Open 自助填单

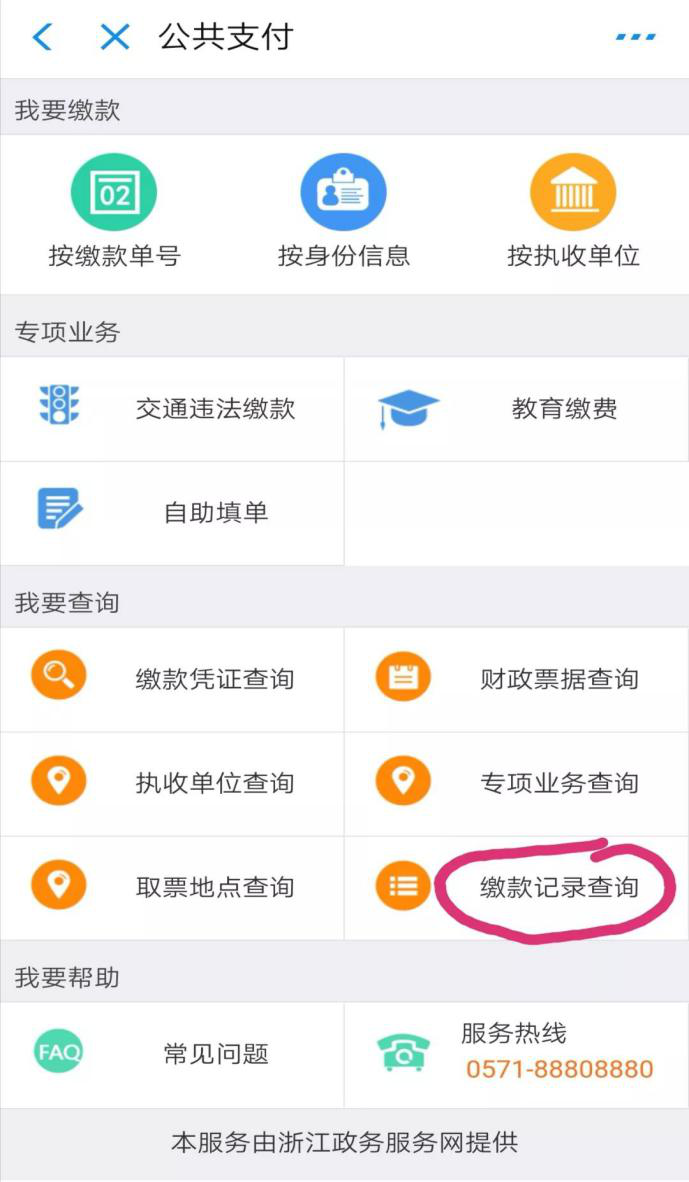coord(172,513)
